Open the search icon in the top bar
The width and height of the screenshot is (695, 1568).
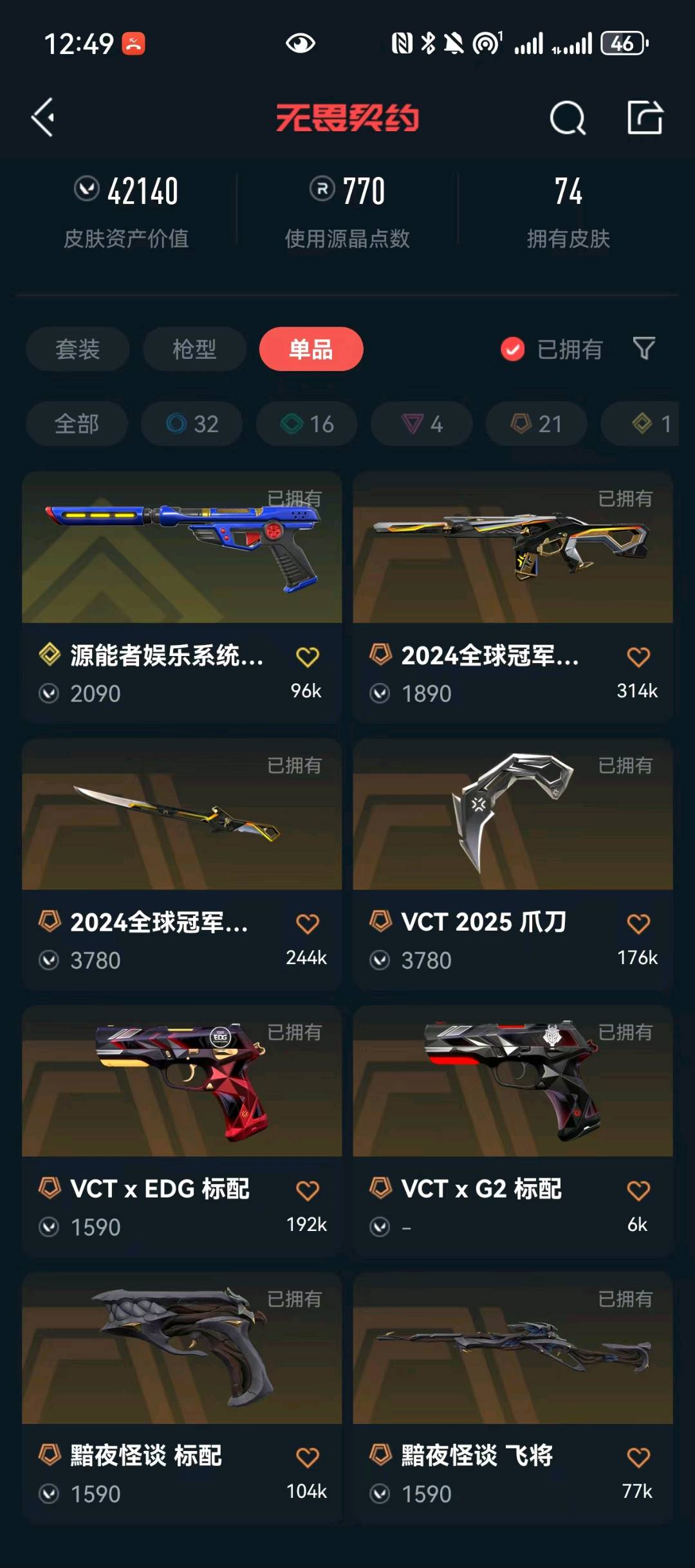tap(568, 118)
